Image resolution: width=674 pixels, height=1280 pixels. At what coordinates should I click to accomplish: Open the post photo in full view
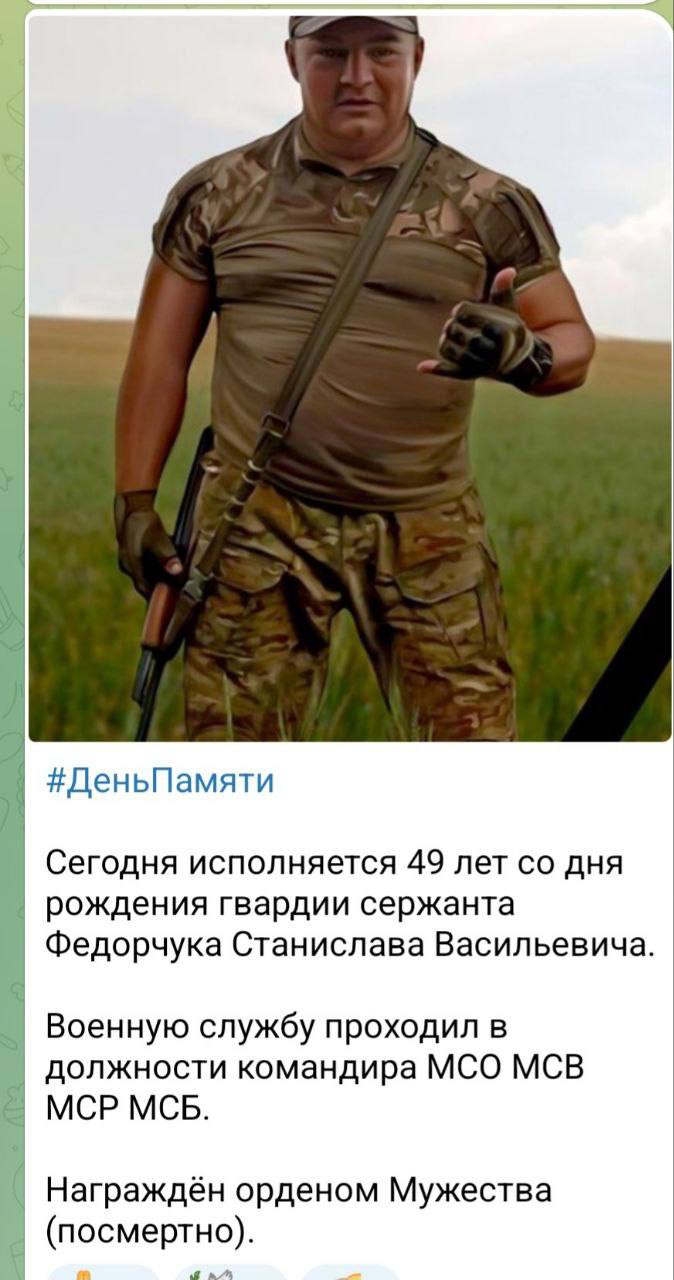350,380
